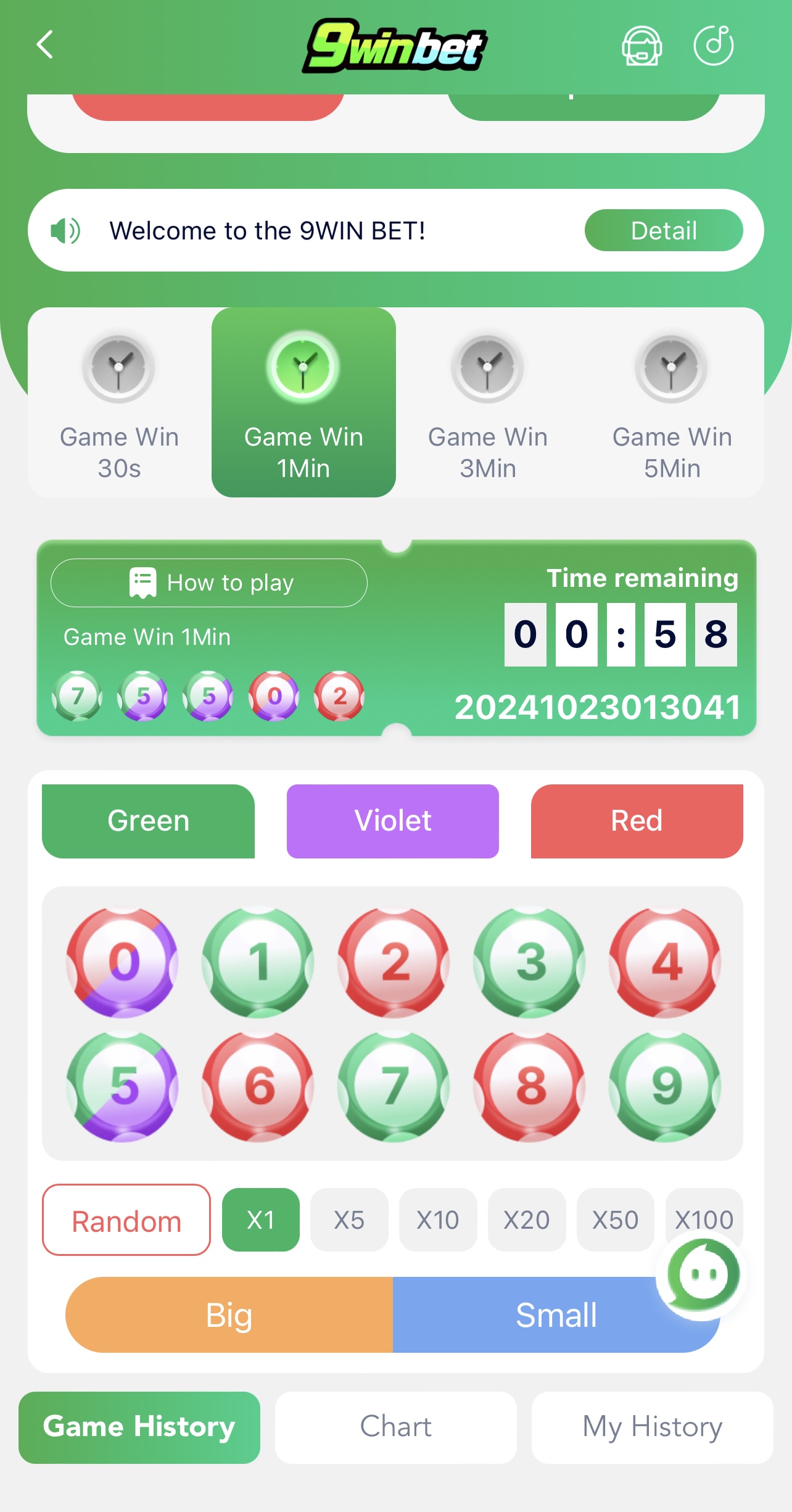792x1512 pixels.
Task: Open How to play instructions
Action: click(x=208, y=583)
